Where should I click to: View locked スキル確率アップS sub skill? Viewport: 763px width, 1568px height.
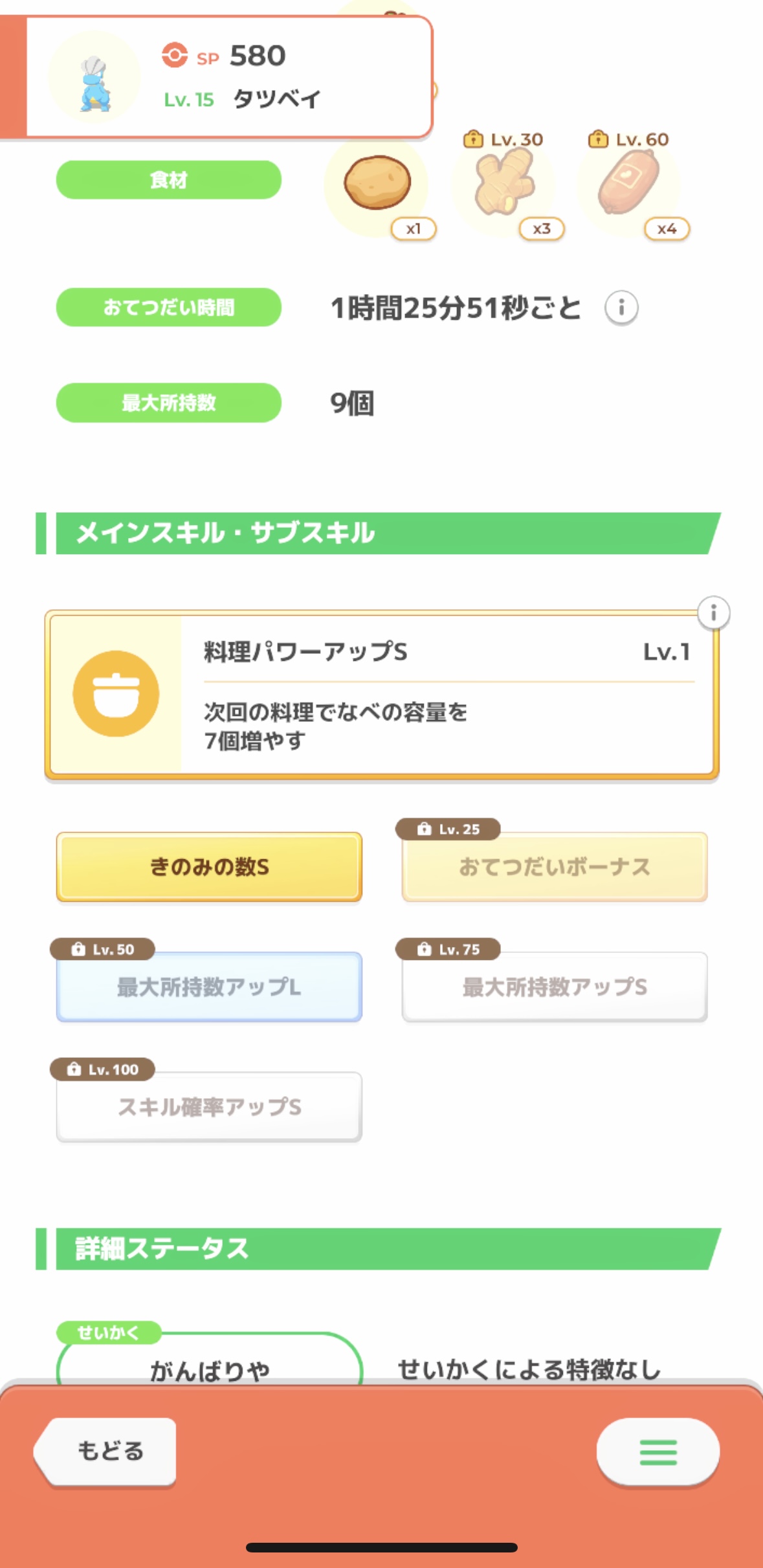click(x=209, y=1107)
